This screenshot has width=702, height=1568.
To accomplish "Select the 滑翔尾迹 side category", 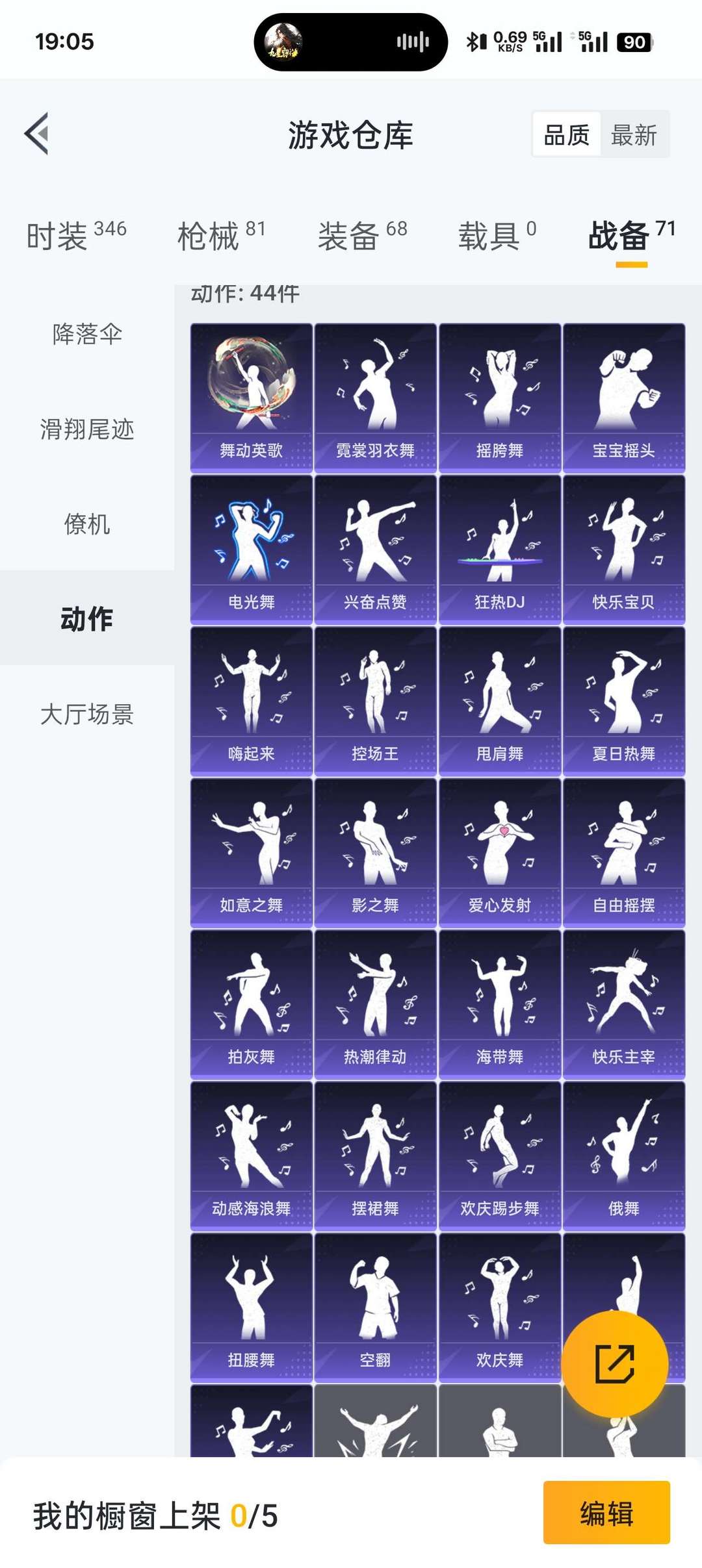I will click(x=87, y=429).
